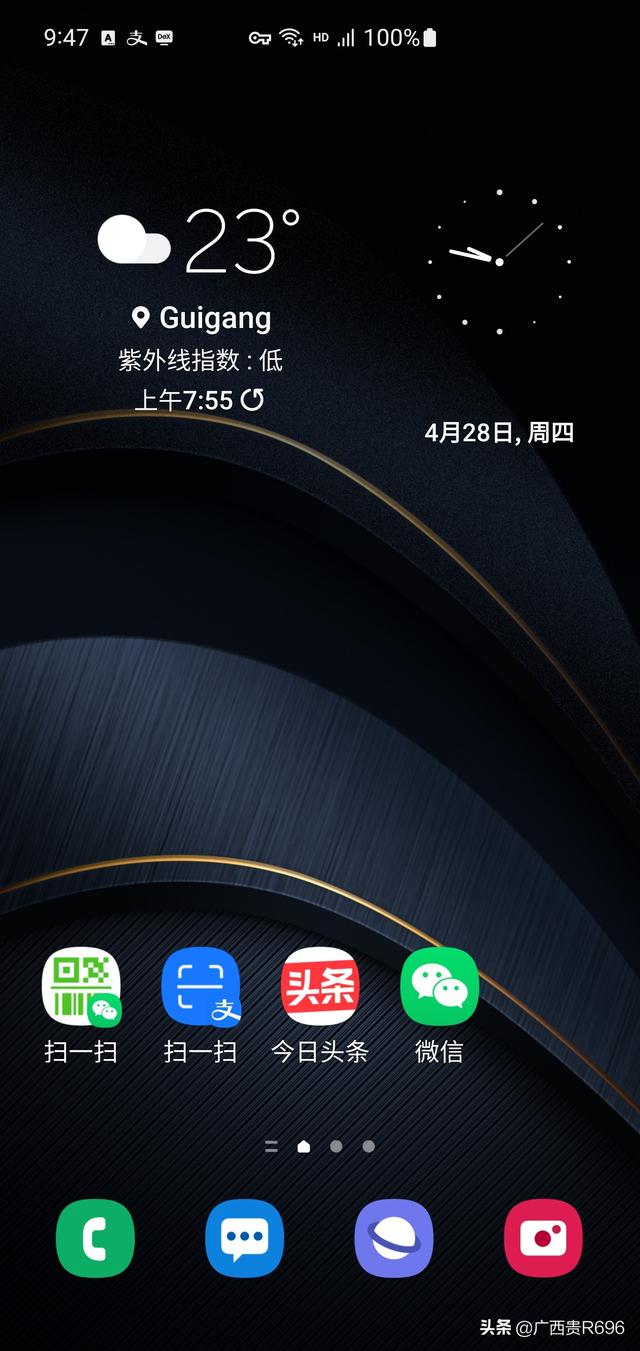Launch the Samsung Internet browser
The width and height of the screenshot is (640, 1351).
coord(394,1239)
